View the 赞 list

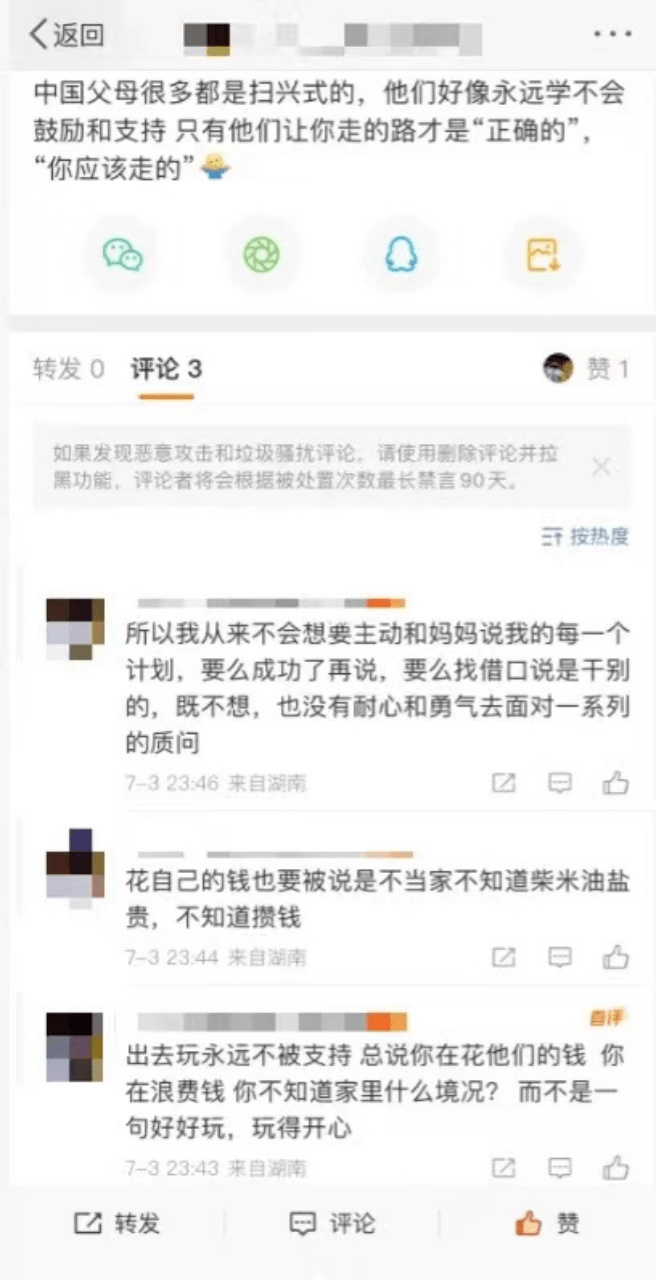[x=588, y=369]
